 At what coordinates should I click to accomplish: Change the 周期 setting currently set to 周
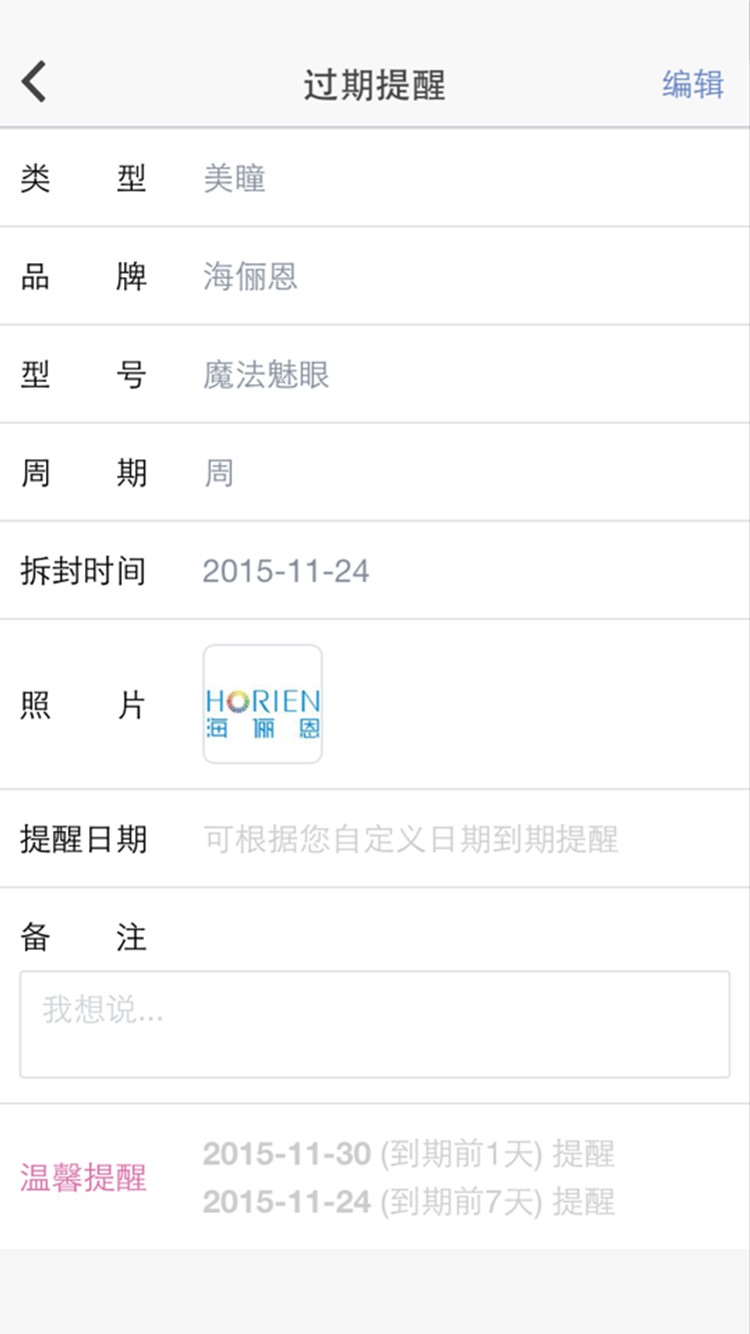pos(219,472)
